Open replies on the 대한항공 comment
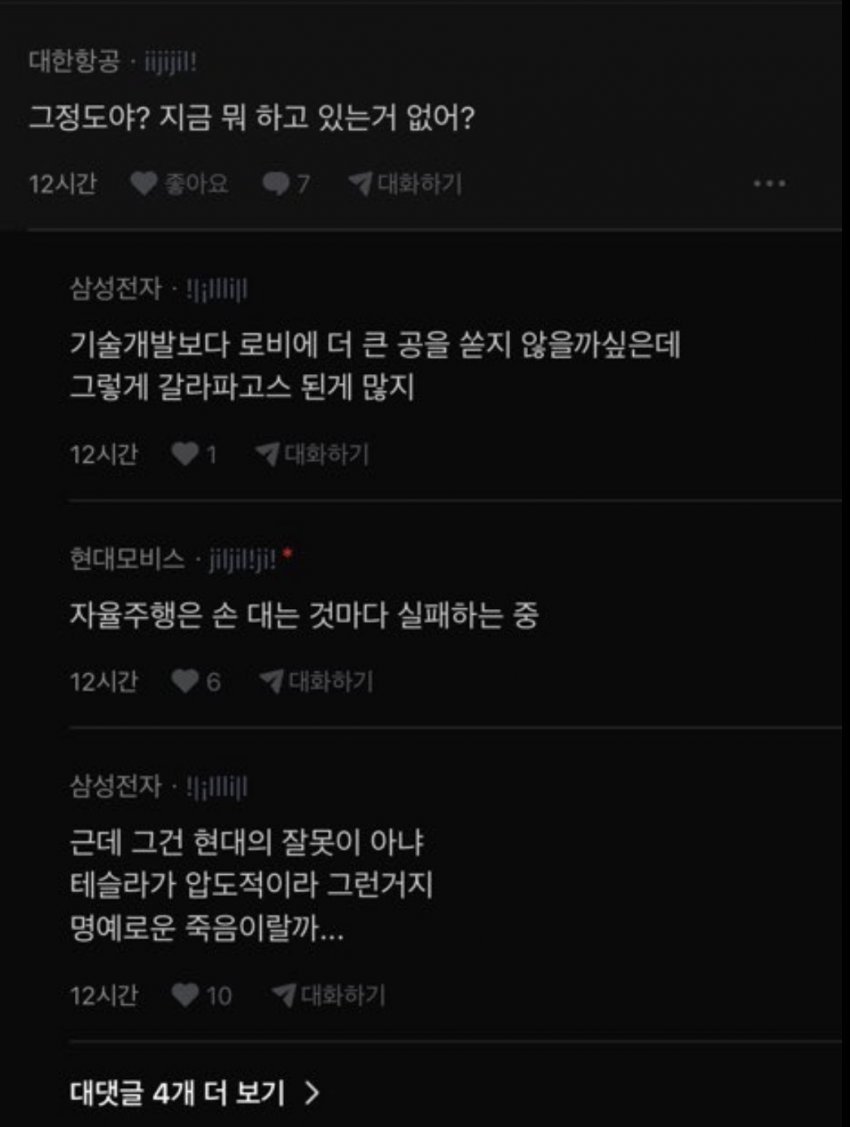 click(x=285, y=184)
